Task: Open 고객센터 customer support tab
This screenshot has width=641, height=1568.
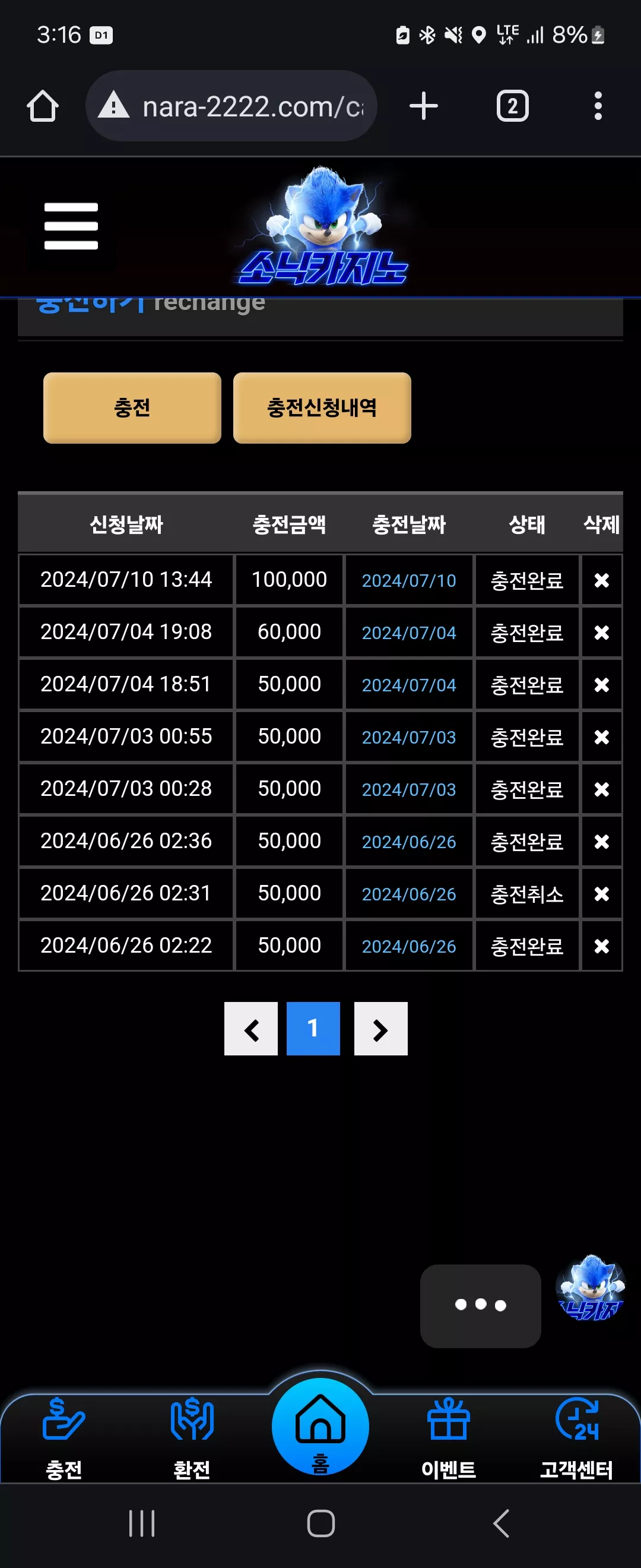Action: click(576, 1438)
